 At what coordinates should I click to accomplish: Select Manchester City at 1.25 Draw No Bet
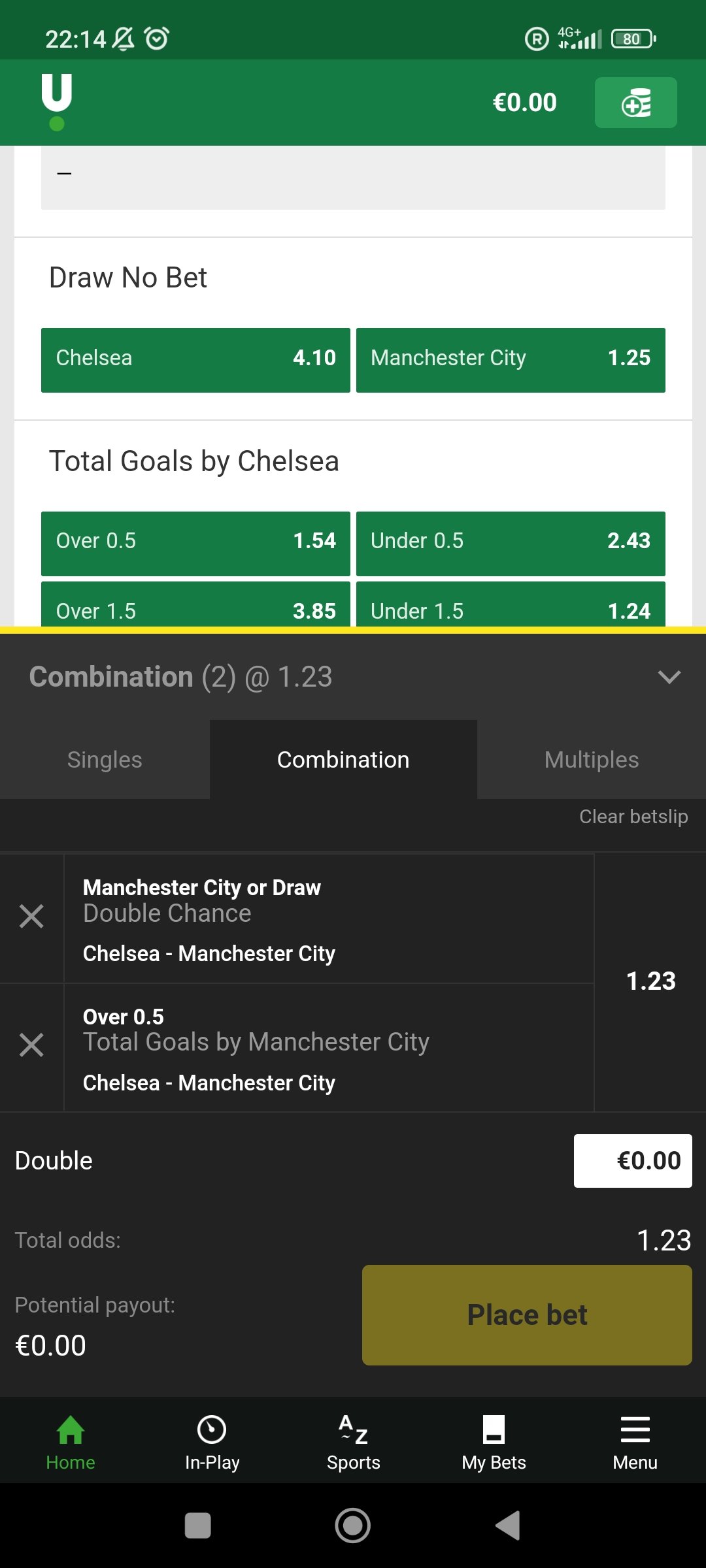pyautogui.click(x=511, y=360)
